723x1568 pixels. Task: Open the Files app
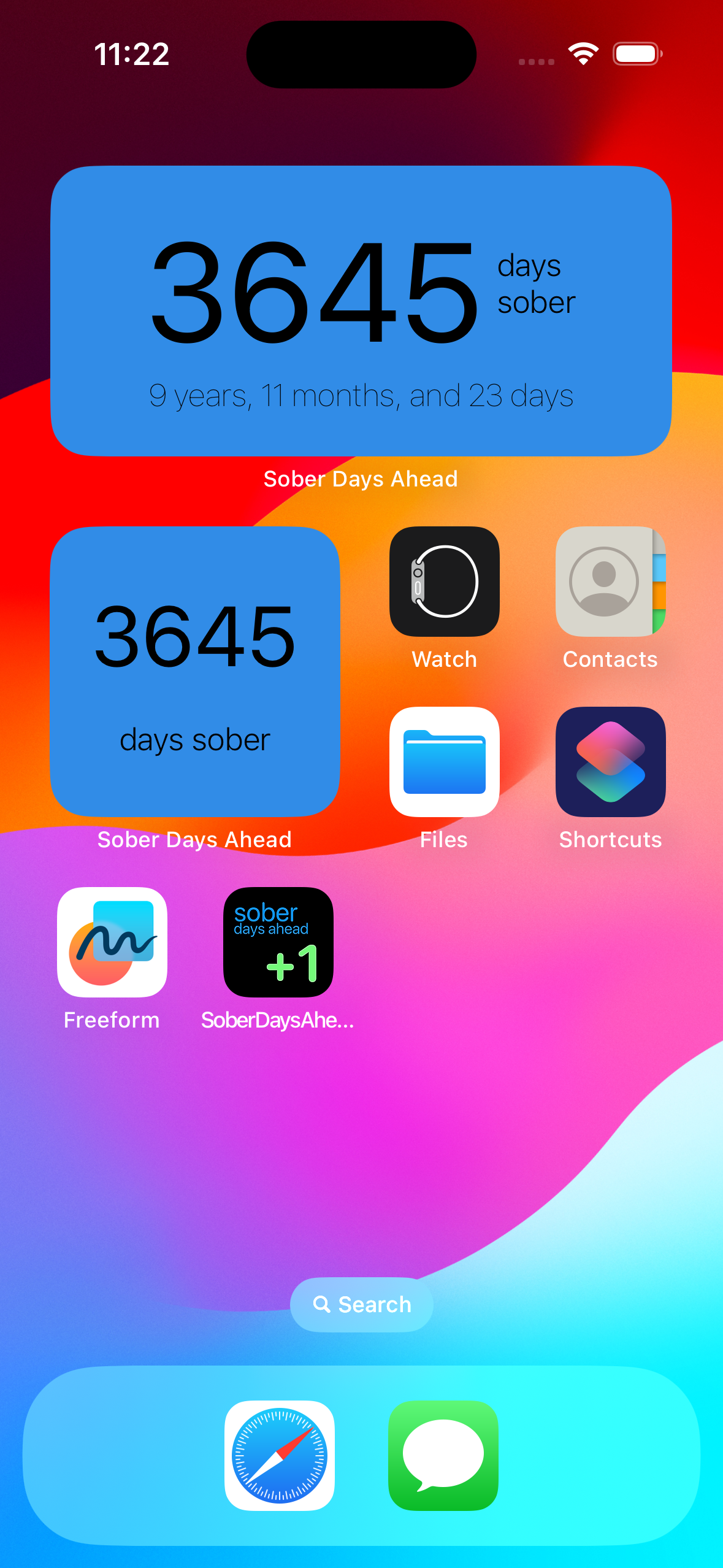pyautogui.click(x=445, y=761)
